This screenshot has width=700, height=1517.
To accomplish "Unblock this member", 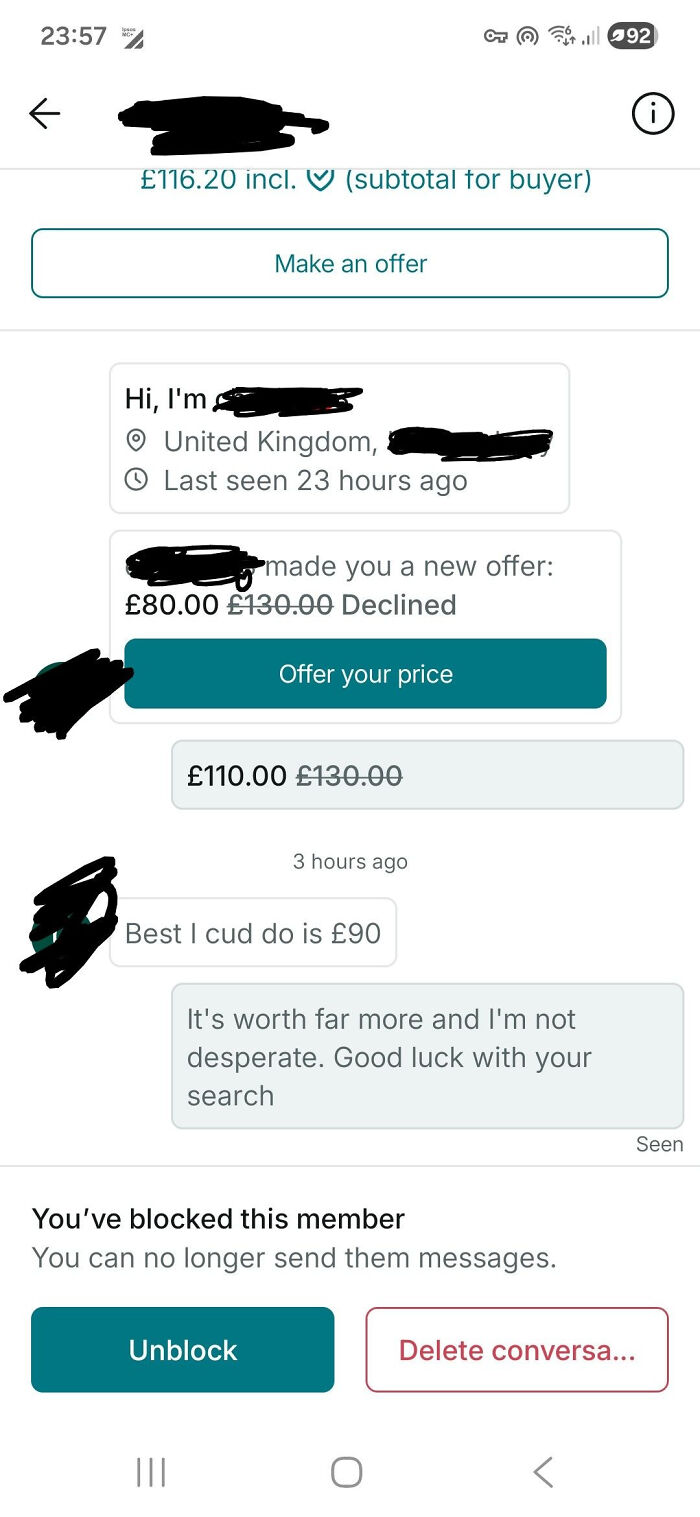I will [182, 1349].
